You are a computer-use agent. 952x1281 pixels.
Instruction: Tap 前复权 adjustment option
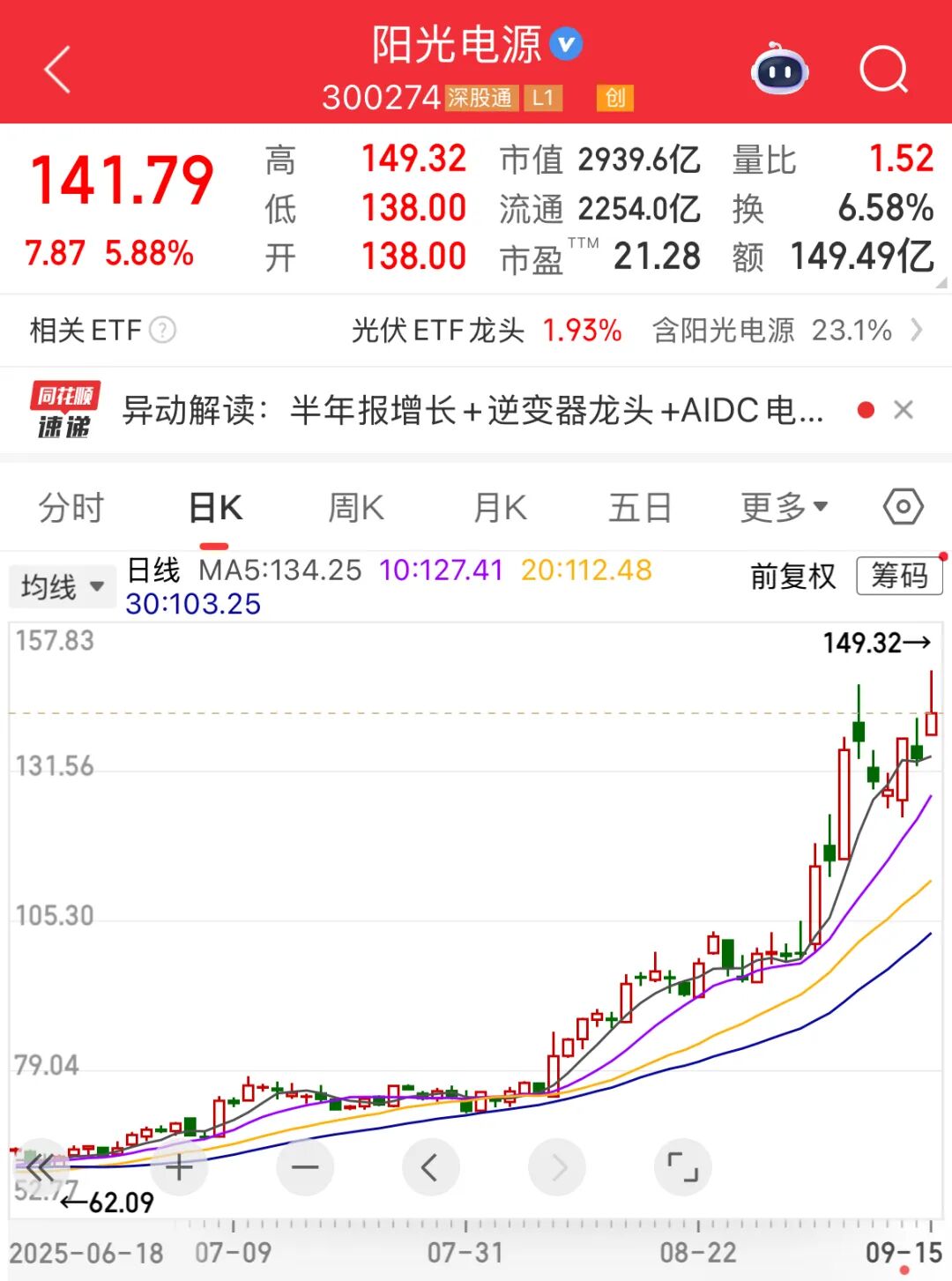(x=792, y=577)
